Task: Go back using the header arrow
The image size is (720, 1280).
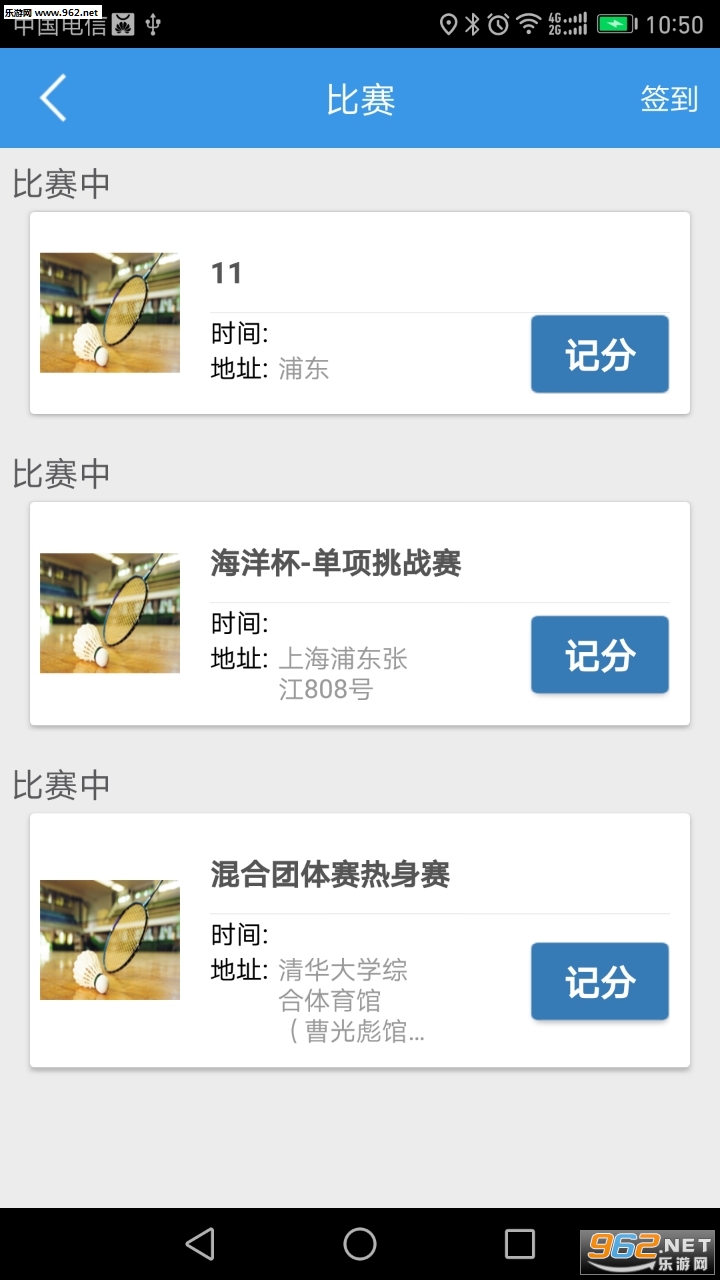Action: (53, 98)
